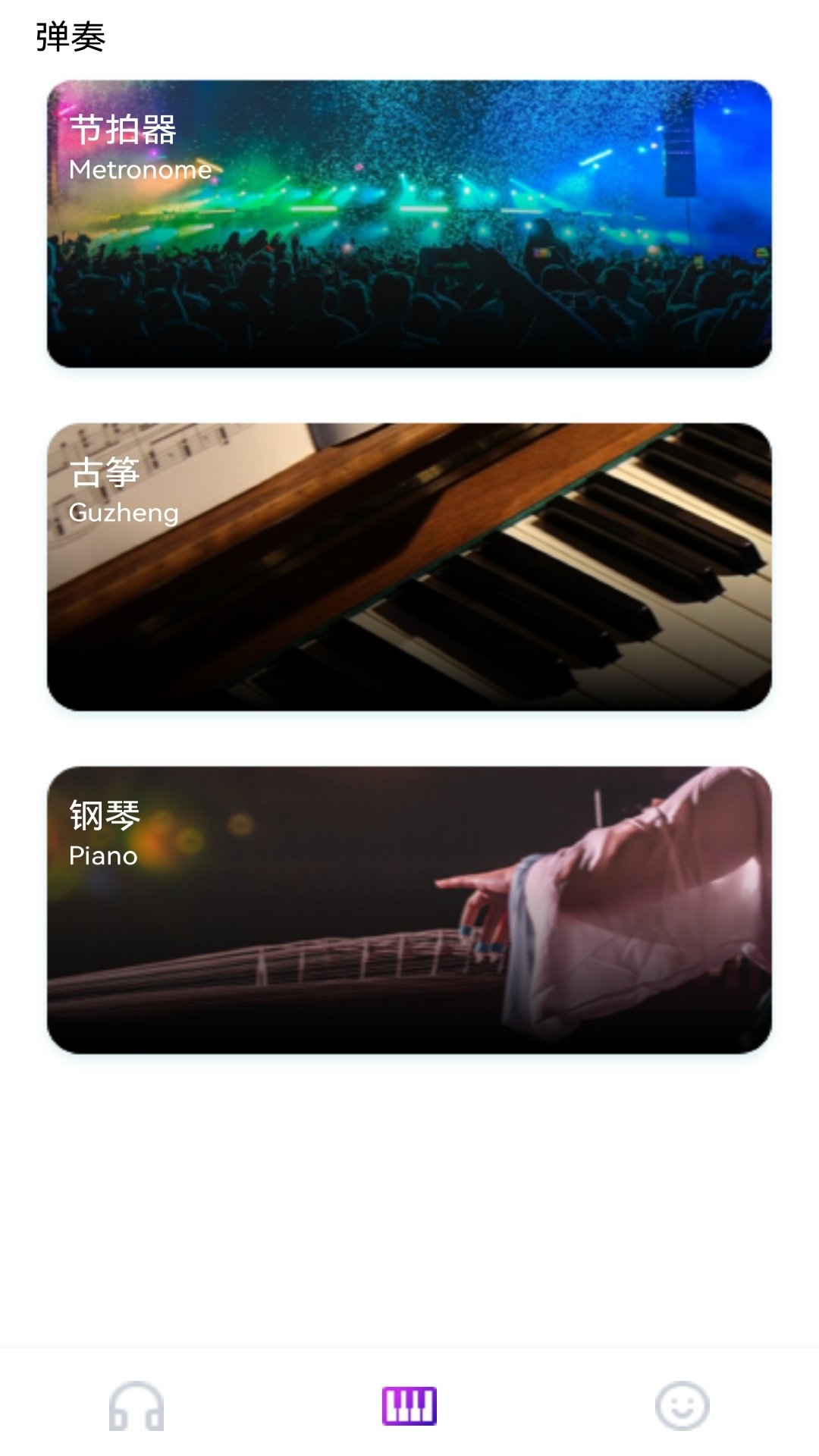The image size is (819, 1456).
Task: Select the piano keys tab
Action: 409,1406
